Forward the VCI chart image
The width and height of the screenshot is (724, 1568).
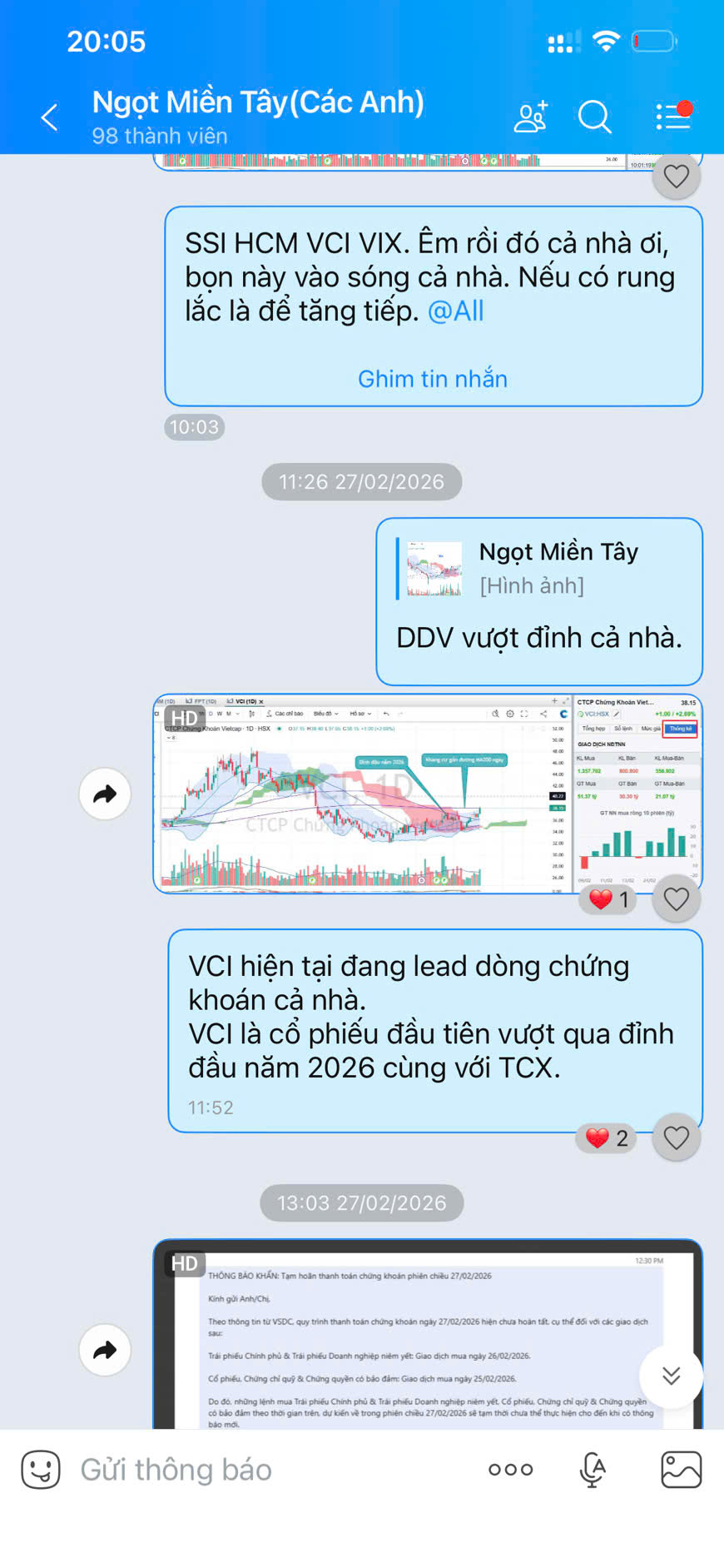(105, 794)
